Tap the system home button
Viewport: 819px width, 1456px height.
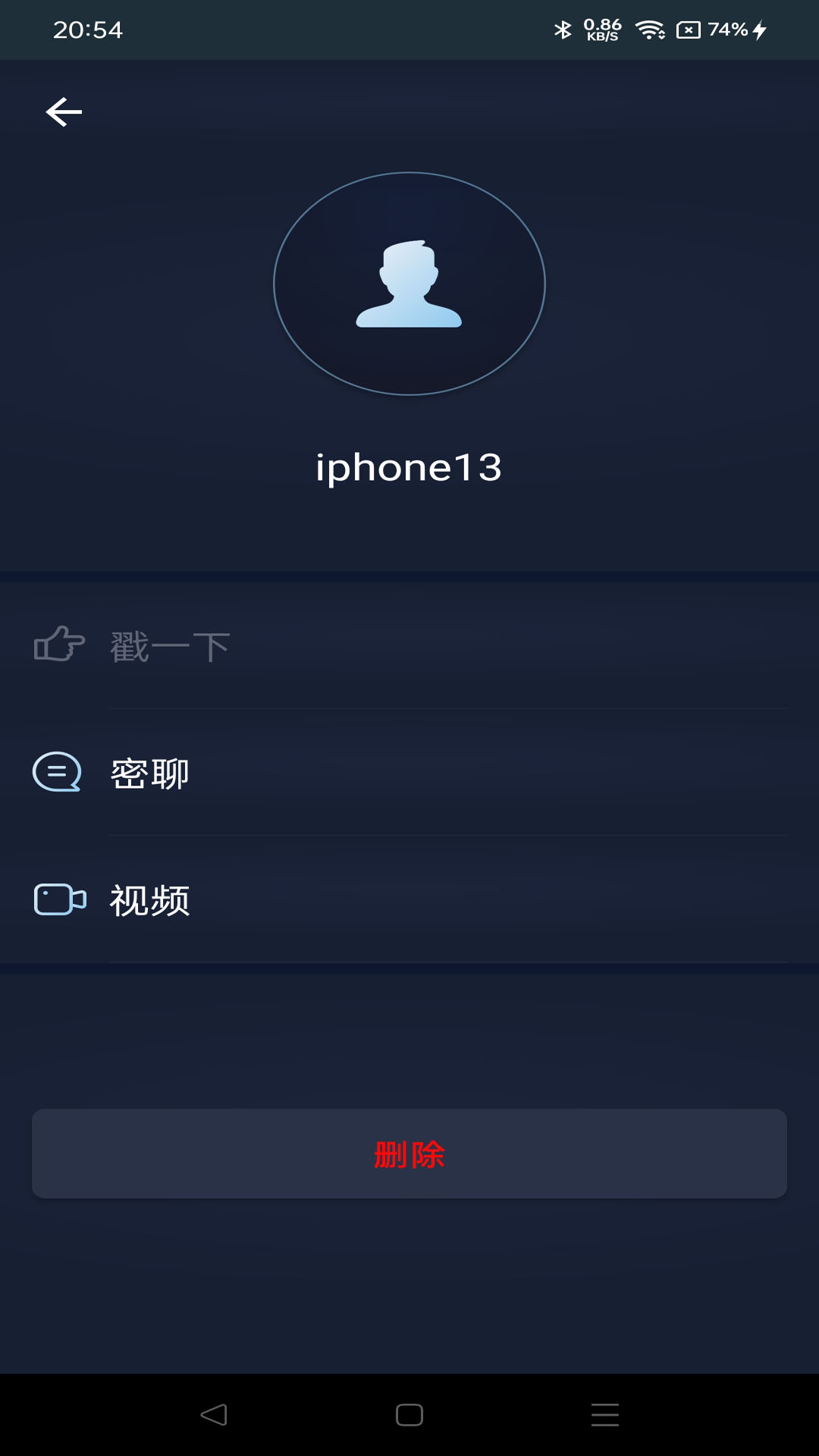click(x=409, y=1415)
